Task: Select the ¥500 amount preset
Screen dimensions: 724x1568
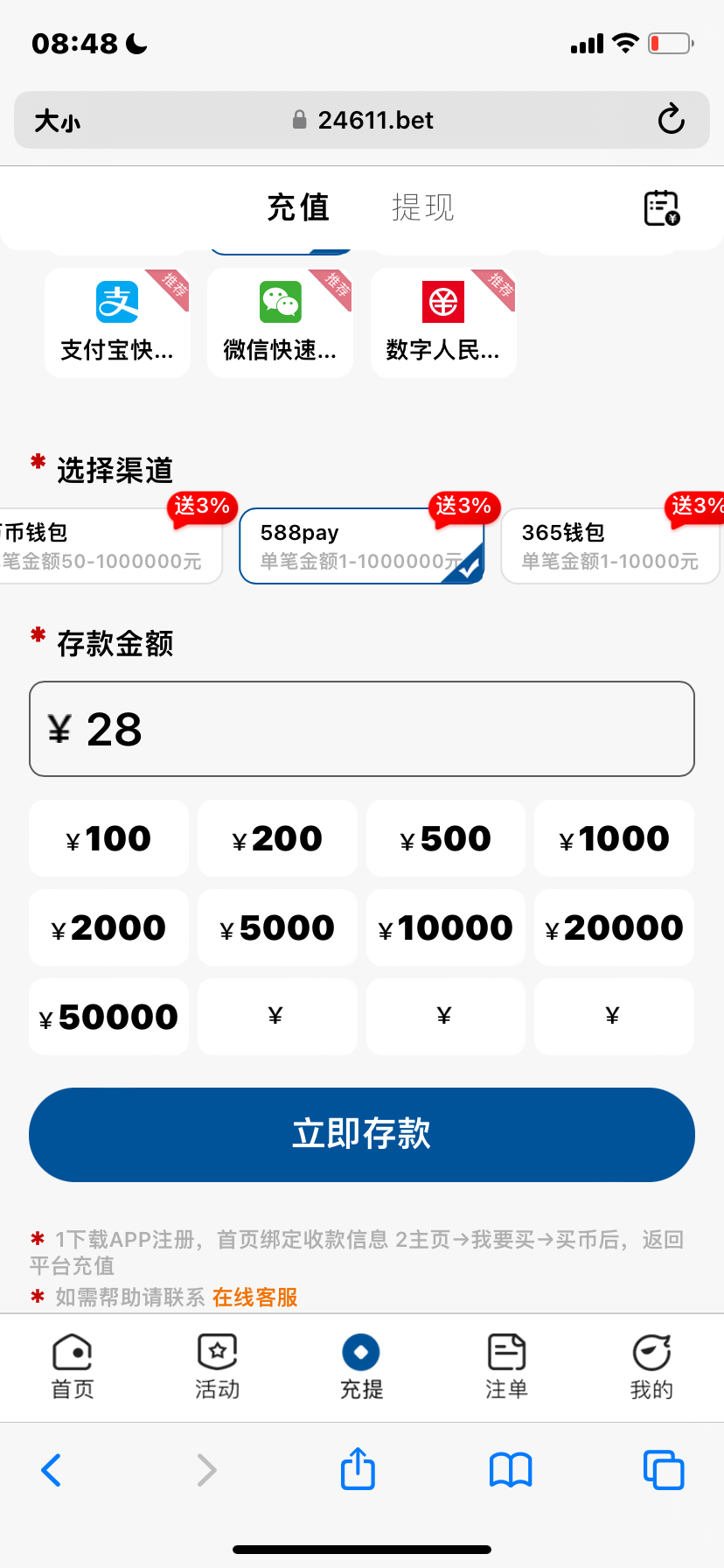Action: pos(446,837)
